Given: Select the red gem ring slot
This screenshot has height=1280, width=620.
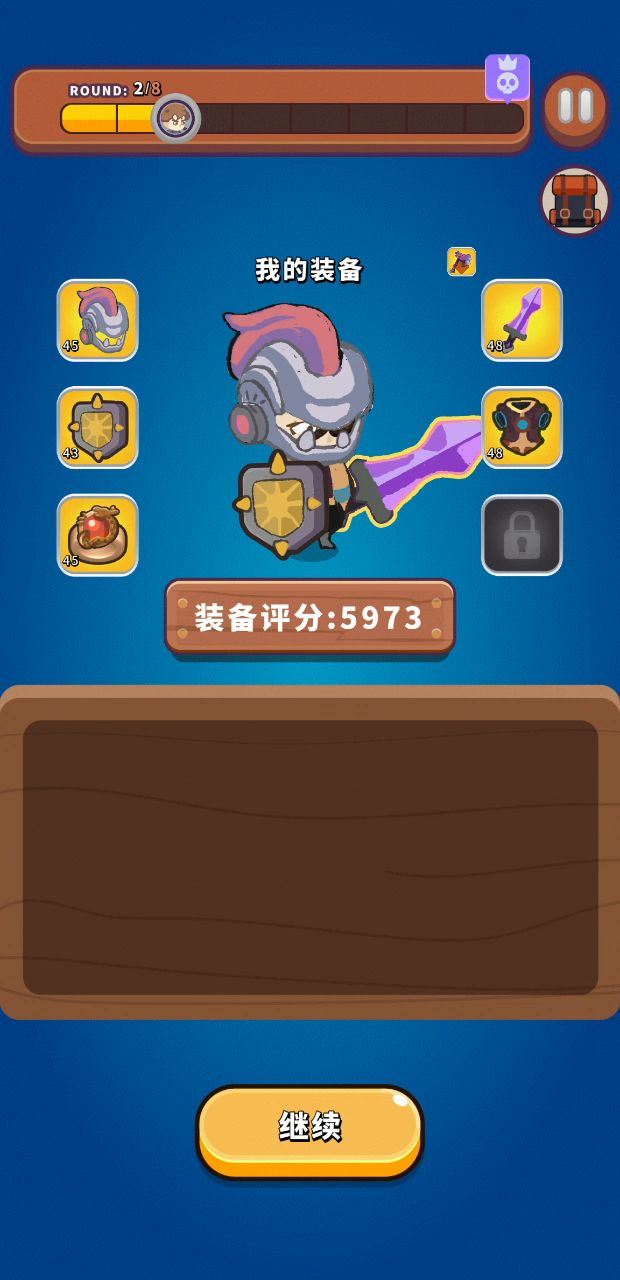Looking at the screenshot, I should tap(98, 535).
